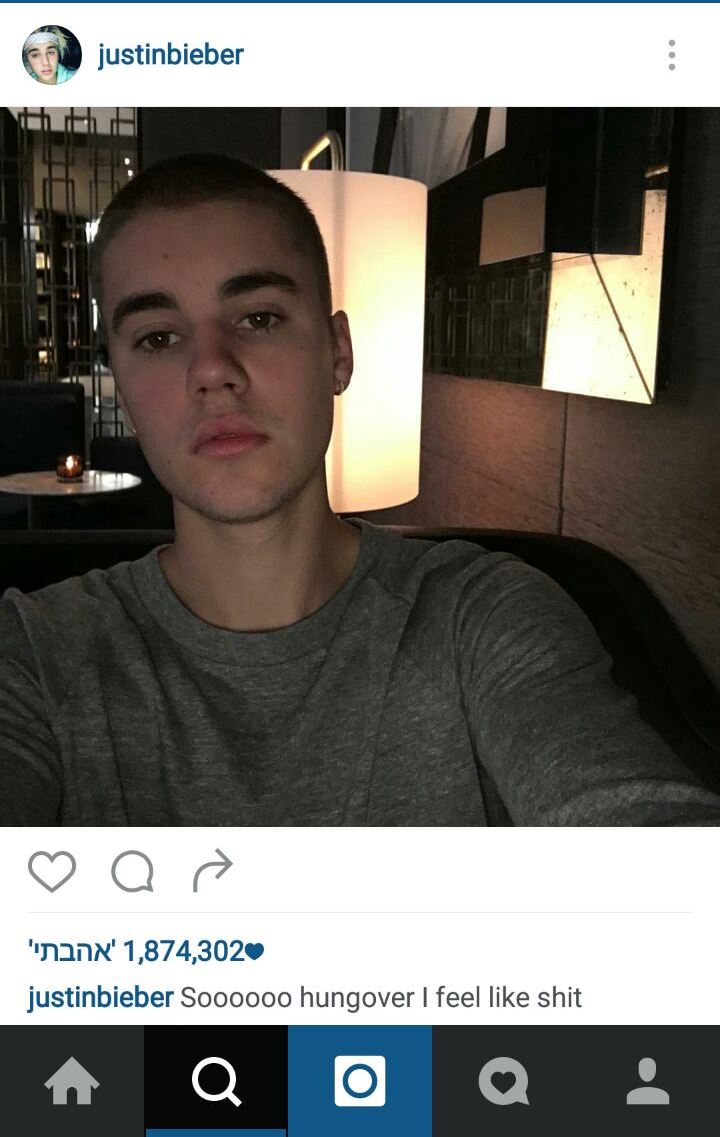720x1137 pixels.
Task: Switch to your Profile tab
Action: (647, 1082)
